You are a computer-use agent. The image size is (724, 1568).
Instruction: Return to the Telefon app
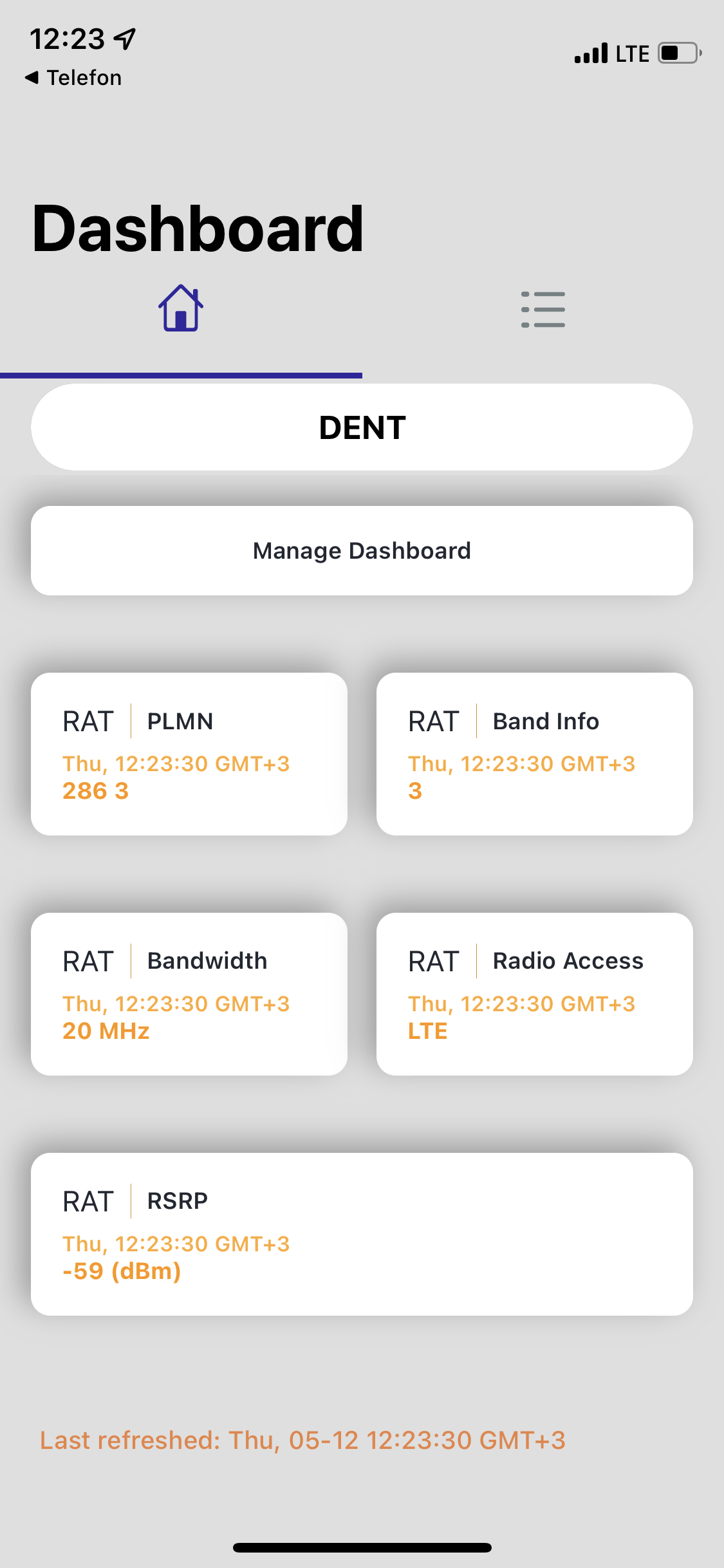[x=73, y=78]
